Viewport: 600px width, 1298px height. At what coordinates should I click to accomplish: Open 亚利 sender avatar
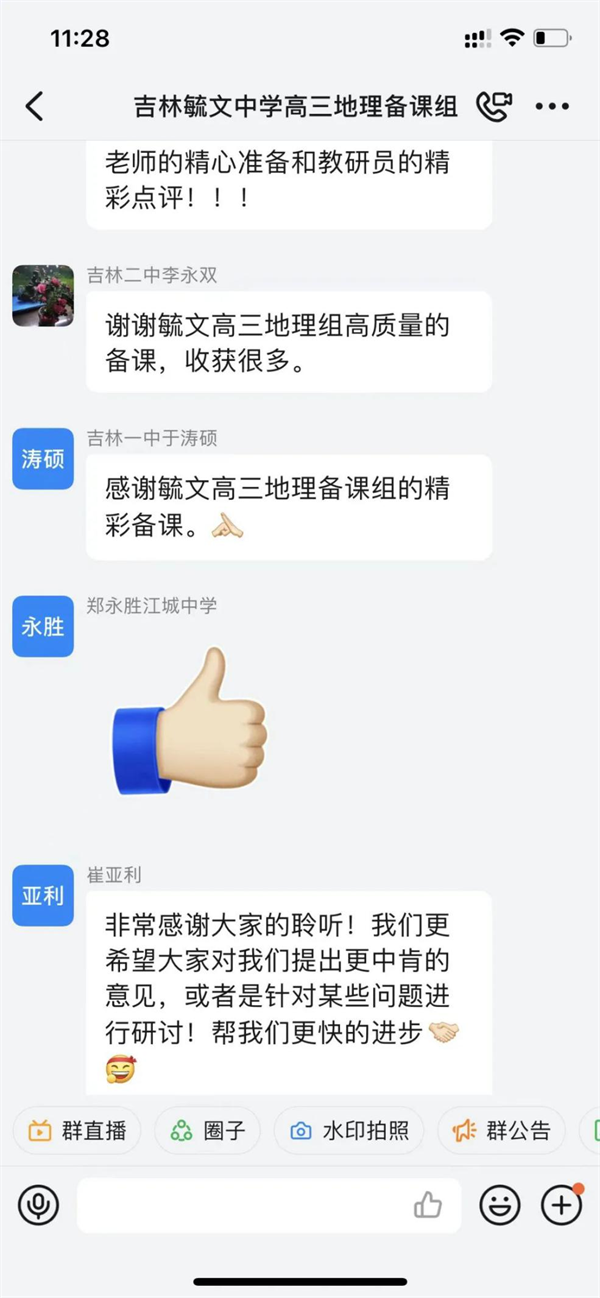point(43,895)
